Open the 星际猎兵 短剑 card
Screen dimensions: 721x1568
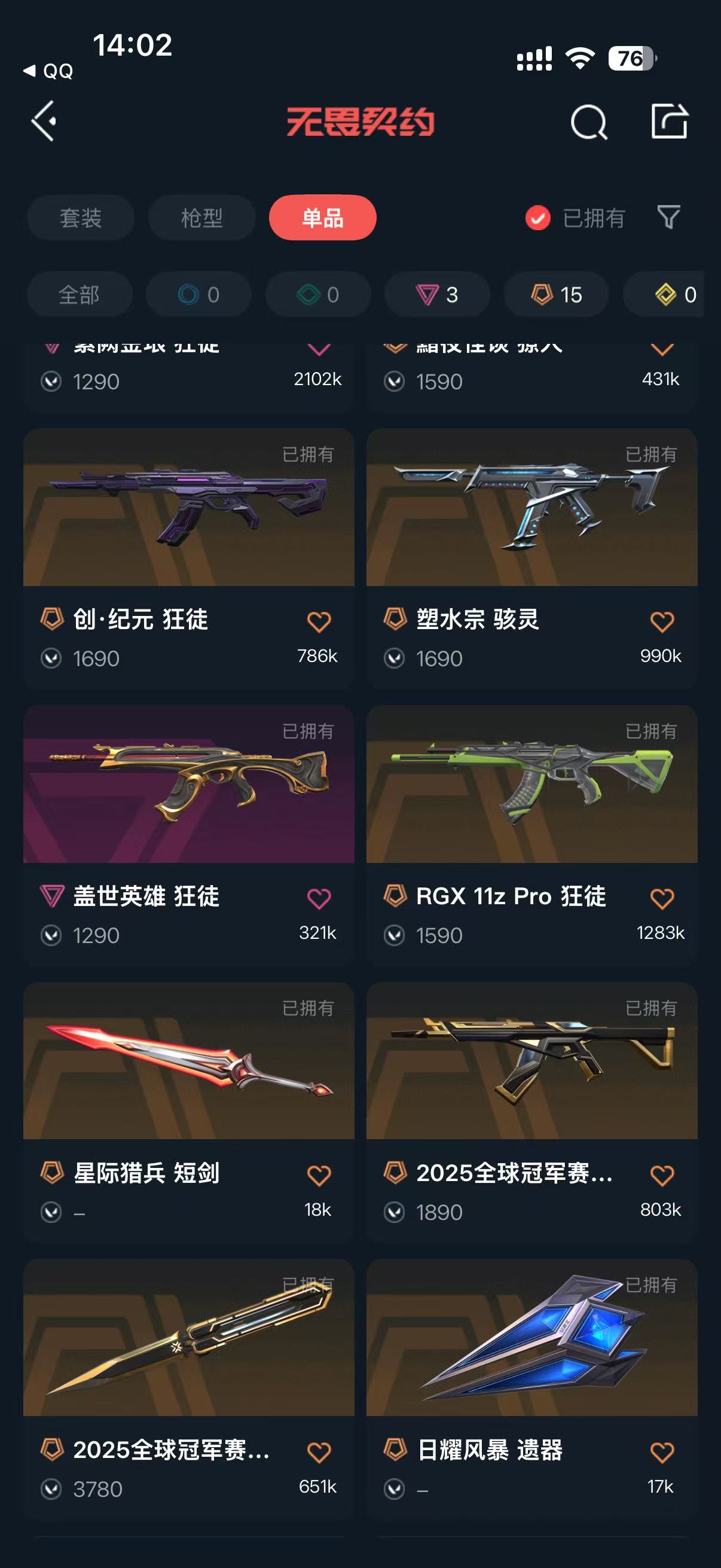(188, 1113)
